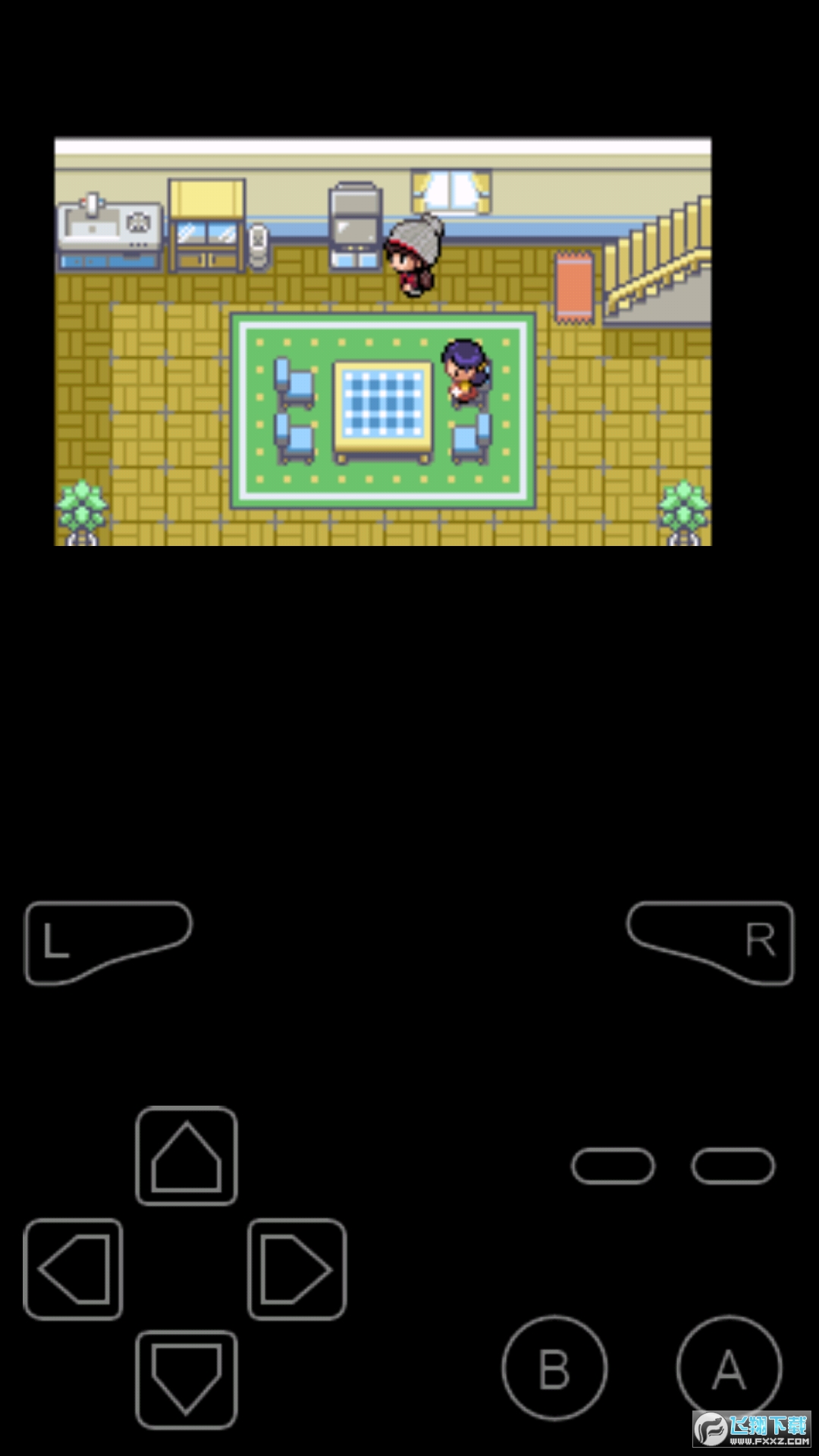Tap the A button
The image size is (819, 1456).
click(x=729, y=1368)
